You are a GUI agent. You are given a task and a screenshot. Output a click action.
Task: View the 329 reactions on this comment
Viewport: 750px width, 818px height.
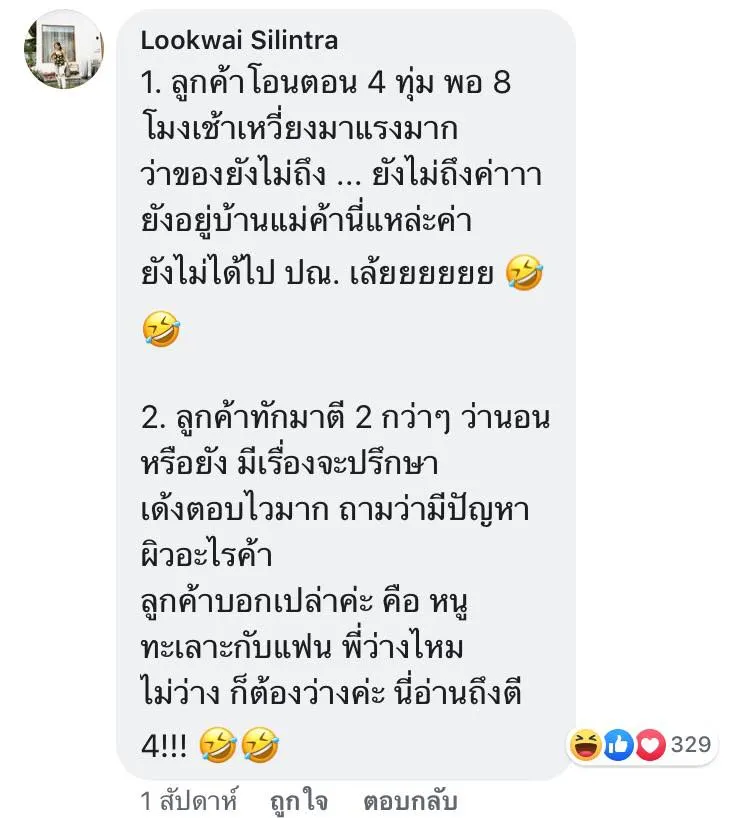point(640,744)
